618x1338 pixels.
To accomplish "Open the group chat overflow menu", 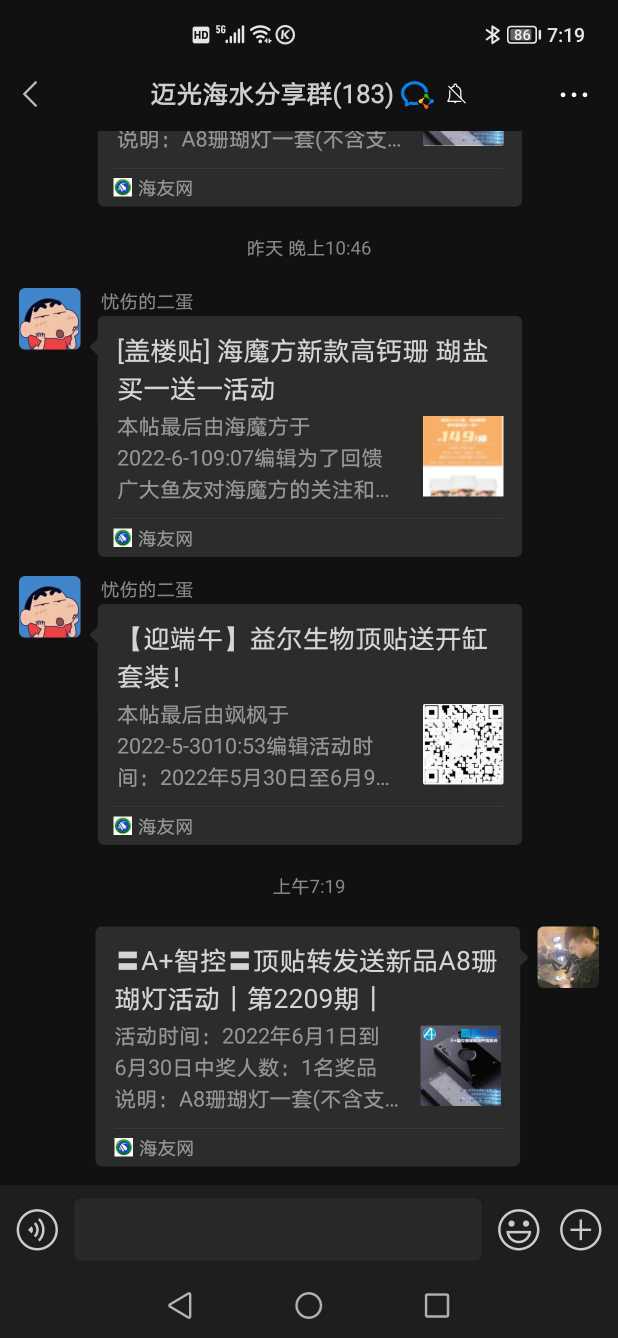I will pyautogui.click(x=574, y=95).
